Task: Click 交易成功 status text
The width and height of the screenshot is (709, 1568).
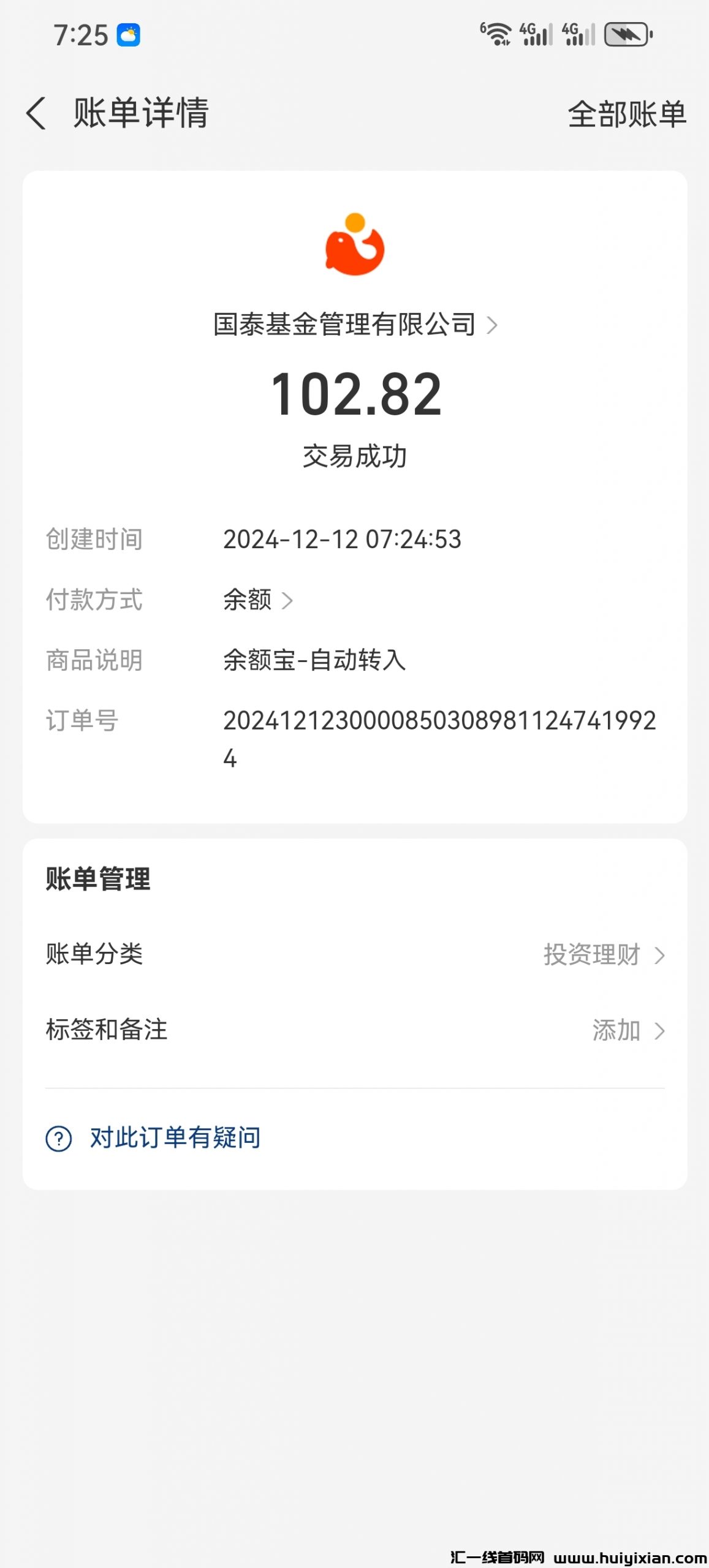Action: coord(354,454)
